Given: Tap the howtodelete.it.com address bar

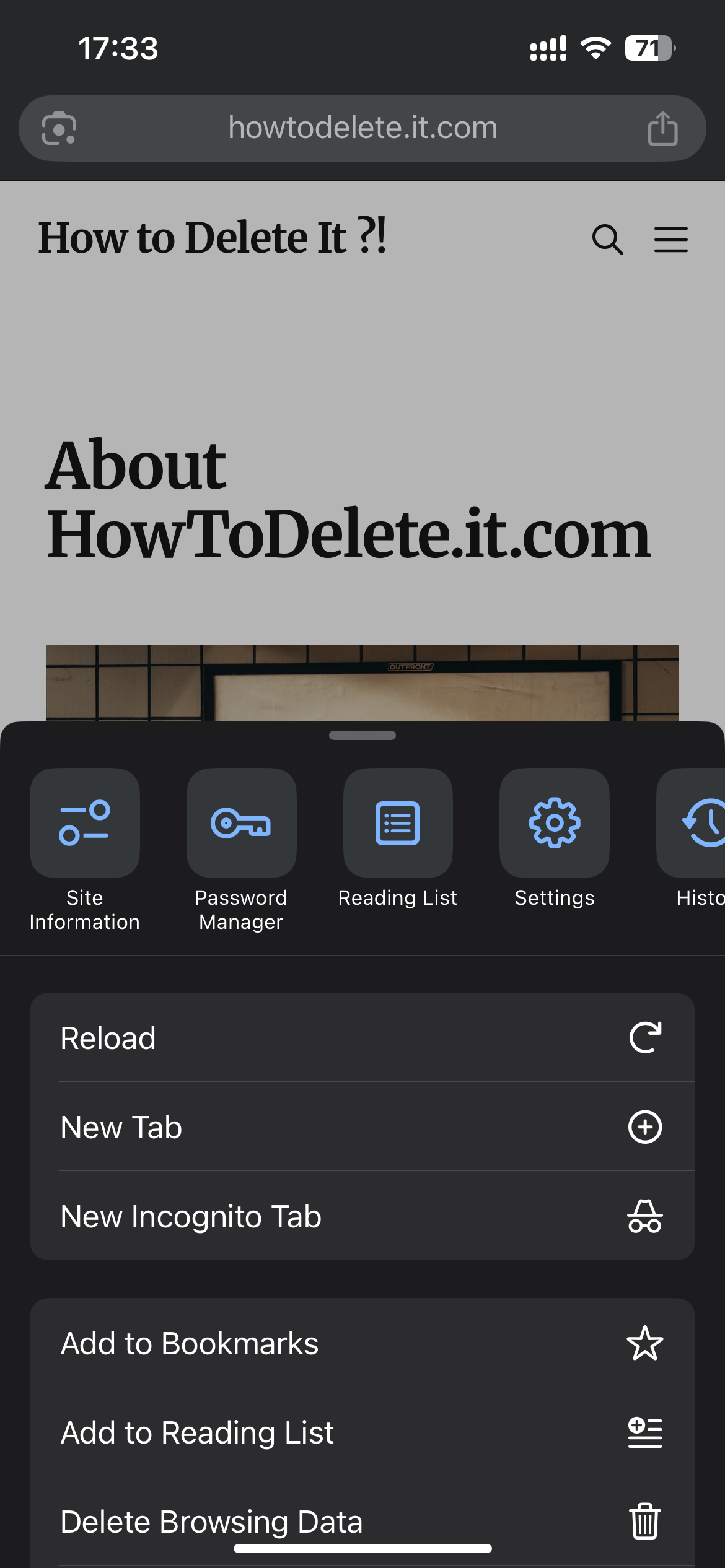Looking at the screenshot, I should [362, 128].
